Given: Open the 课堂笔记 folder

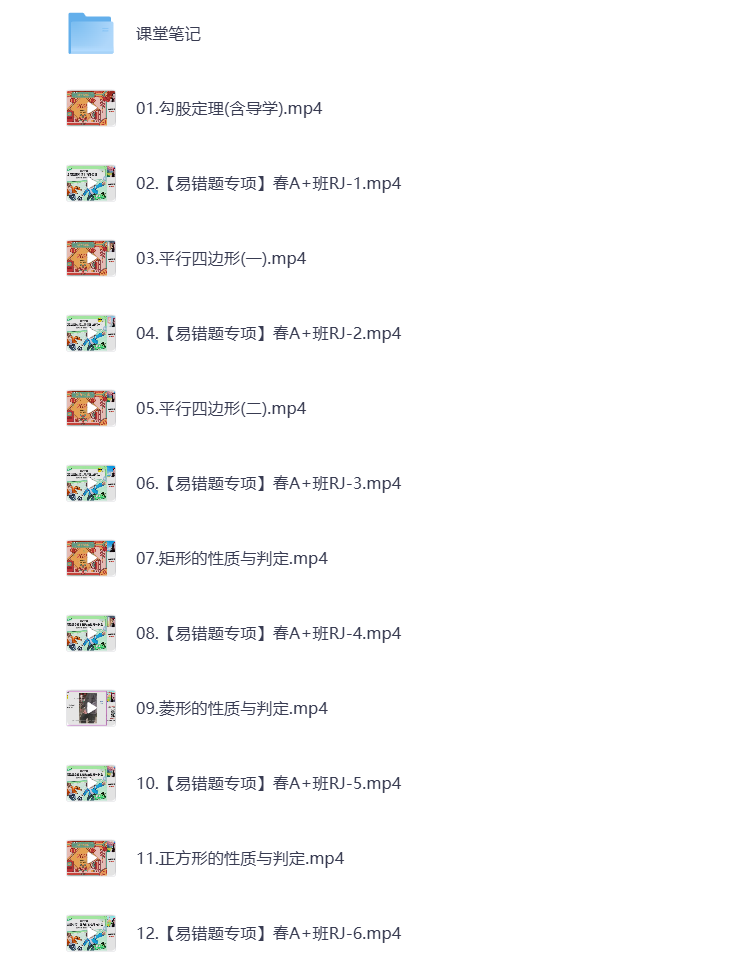Looking at the screenshot, I should pos(168,34).
